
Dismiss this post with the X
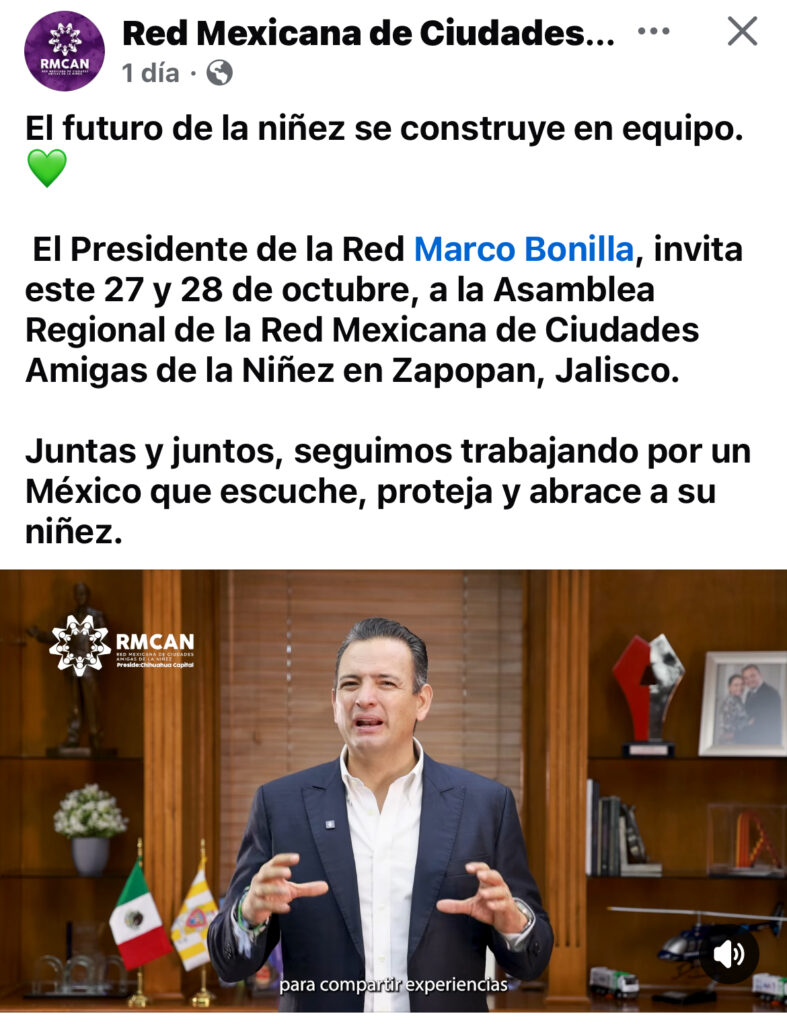pos(742,32)
